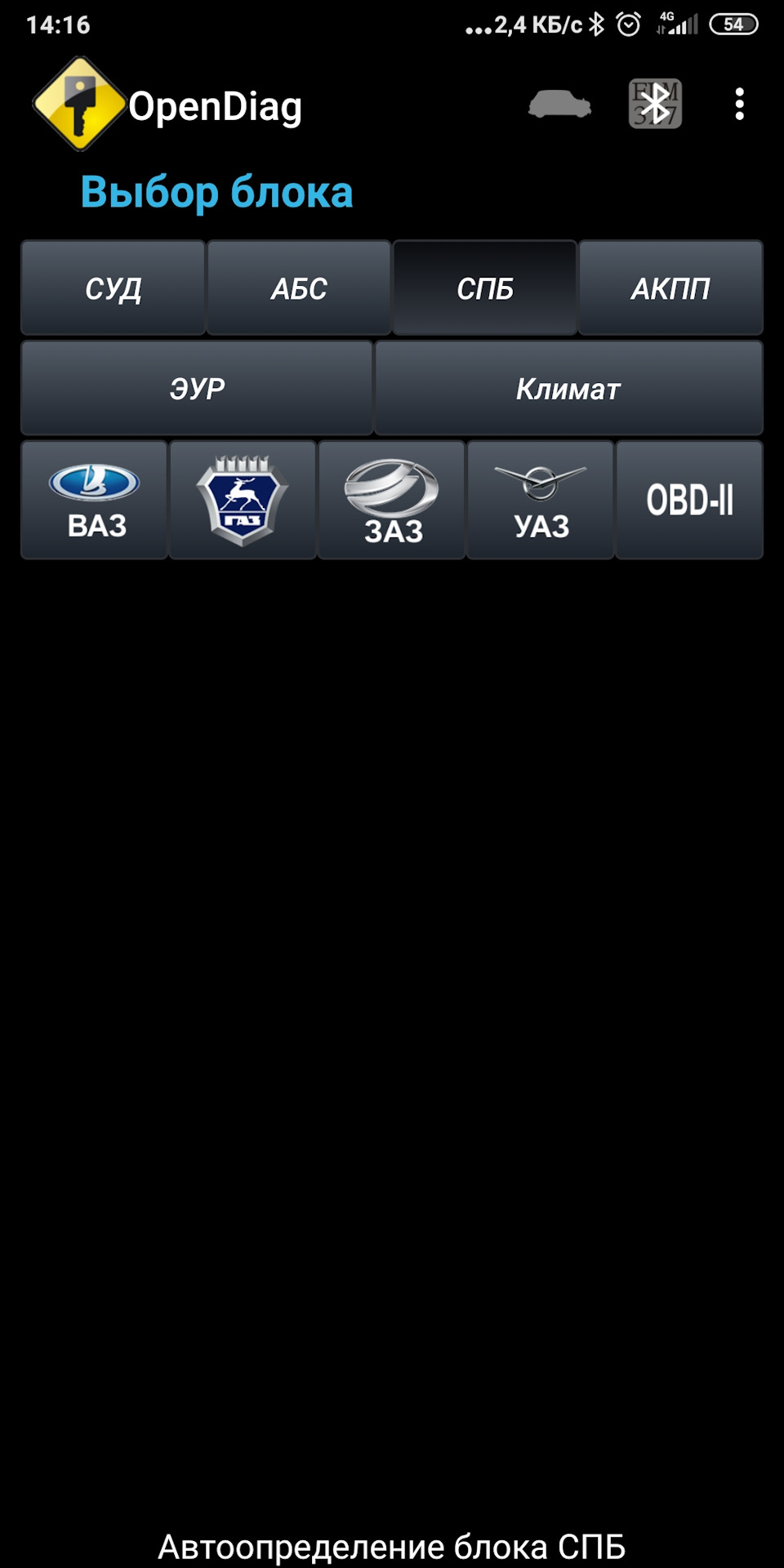
Task: Switch to the ЗАЗ brand
Action: click(x=391, y=500)
